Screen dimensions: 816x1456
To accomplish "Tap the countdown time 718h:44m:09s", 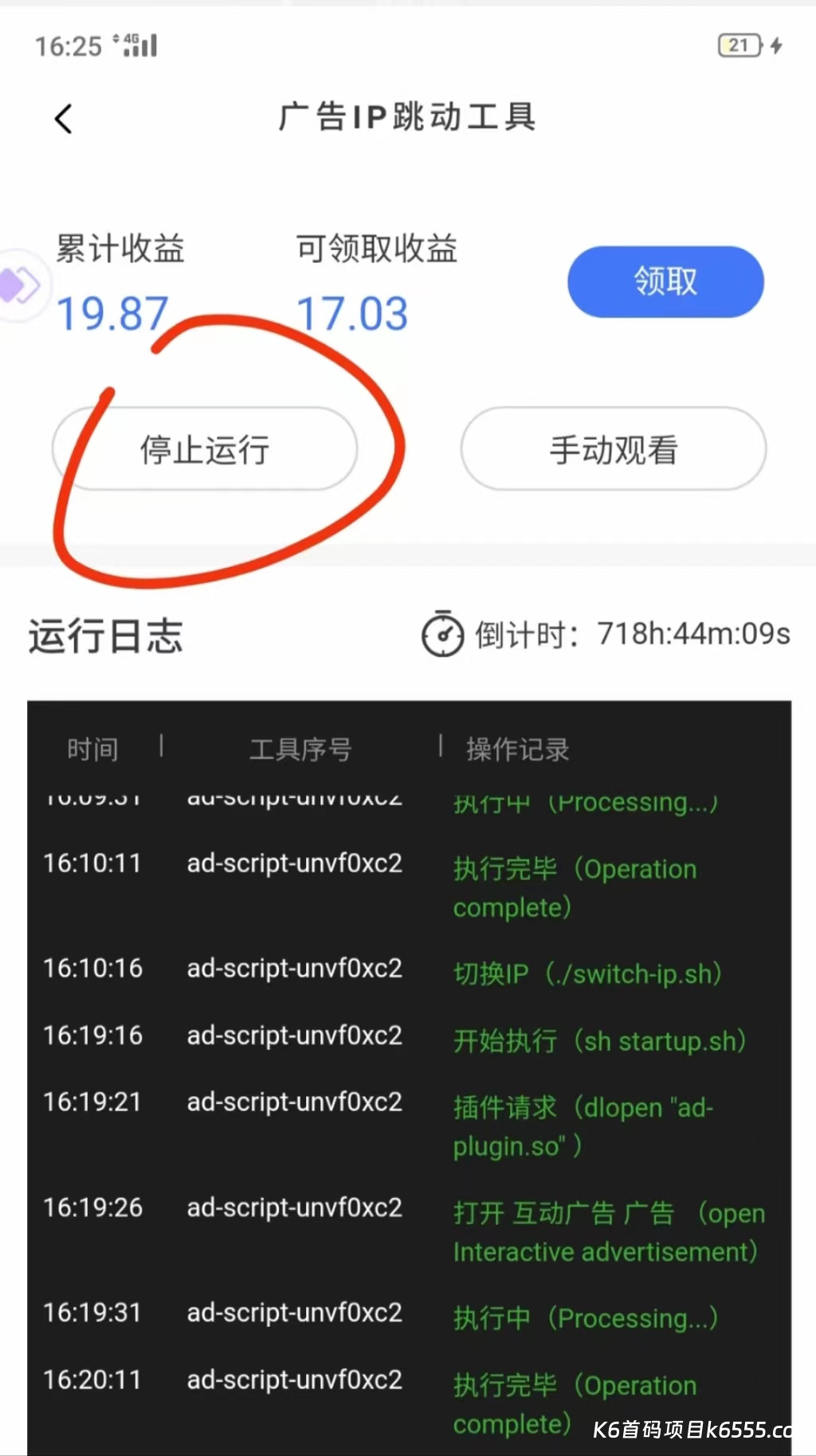I will click(692, 633).
